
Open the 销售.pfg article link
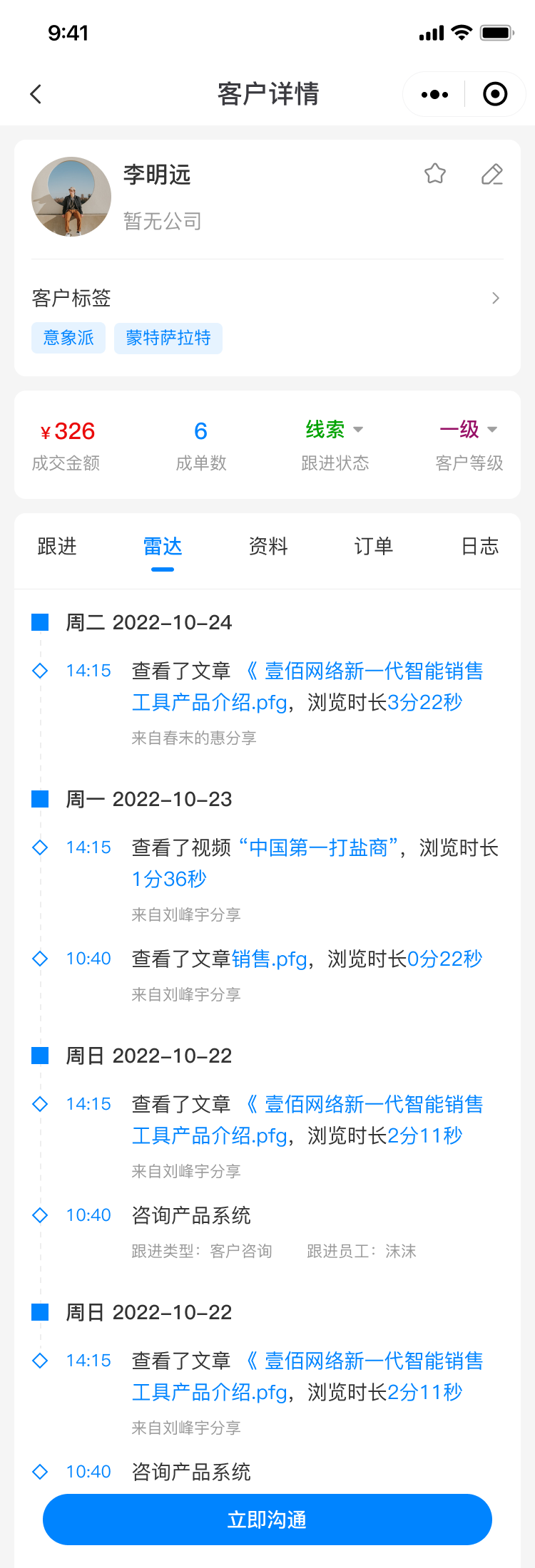270,959
